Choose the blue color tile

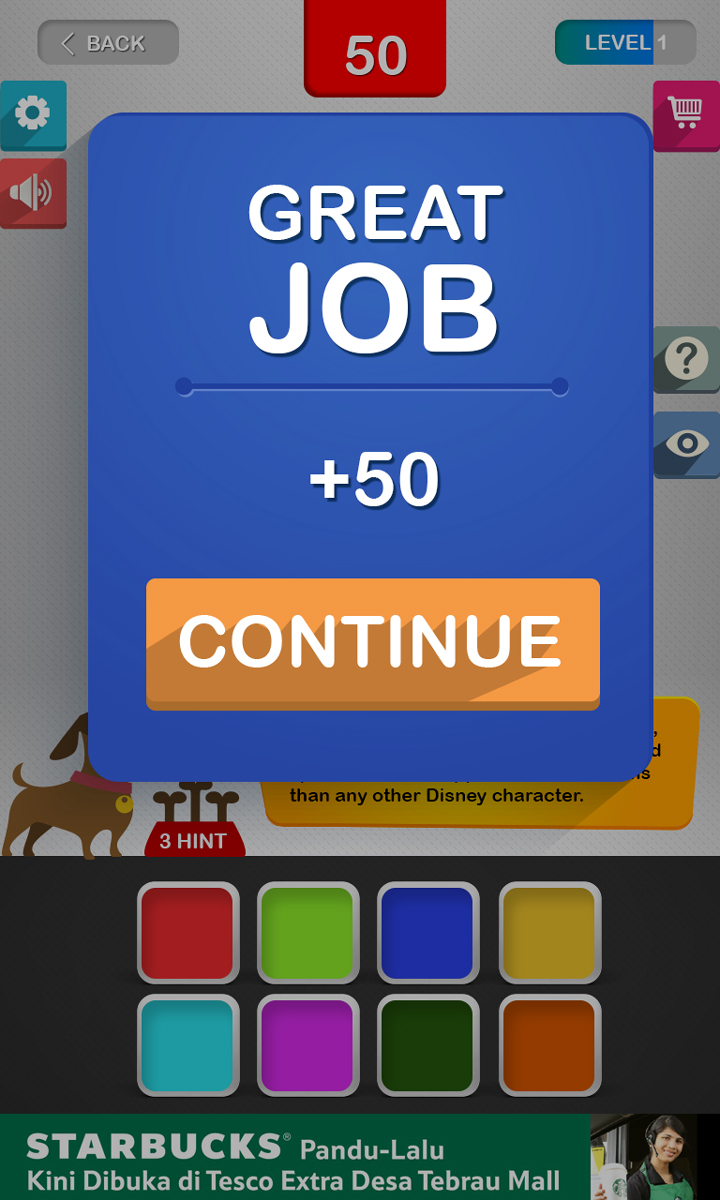point(428,932)
